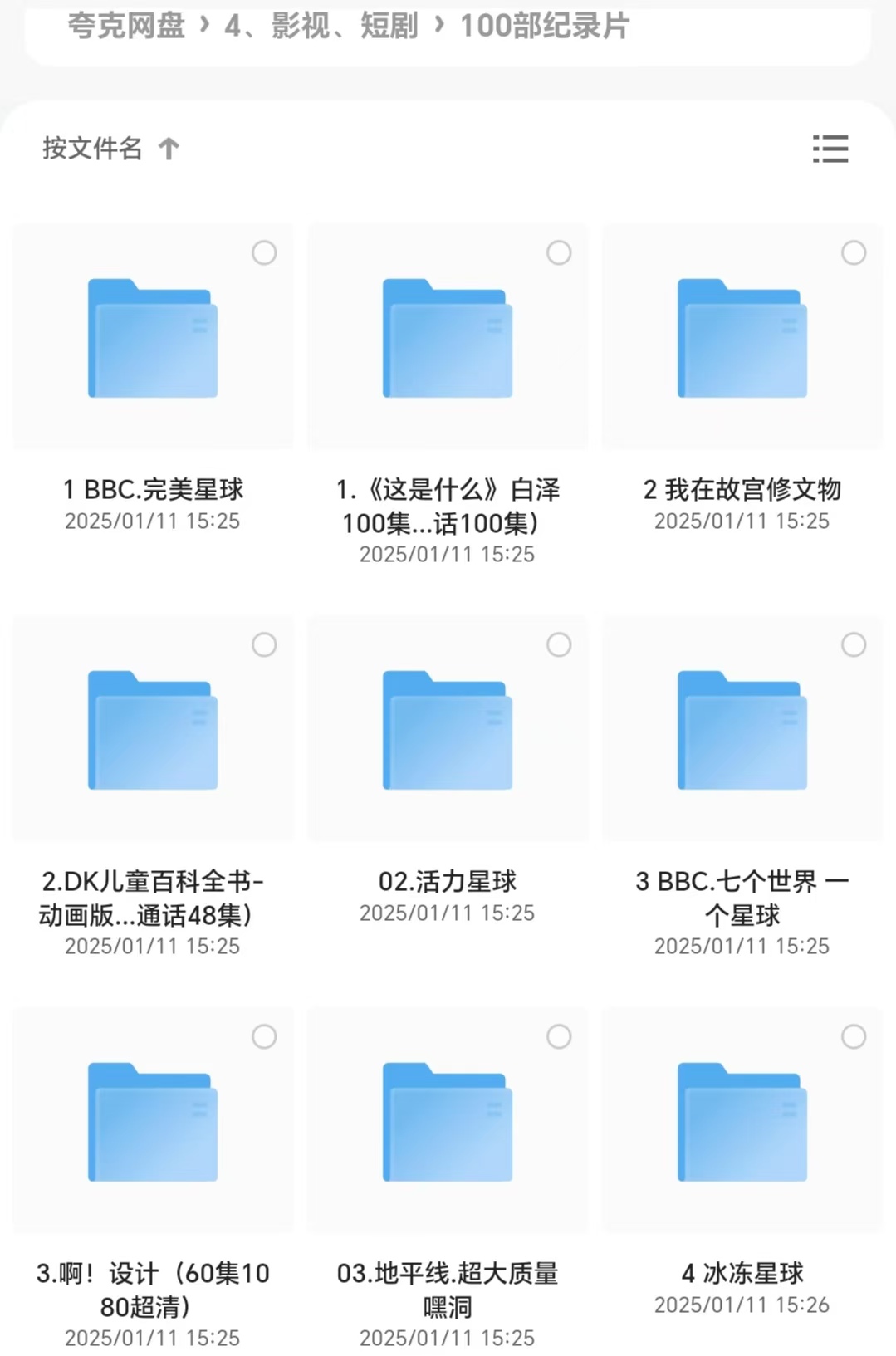
Task: Open the 03.地平线.超大质量嘿洞 folder
Action: 448,1123
